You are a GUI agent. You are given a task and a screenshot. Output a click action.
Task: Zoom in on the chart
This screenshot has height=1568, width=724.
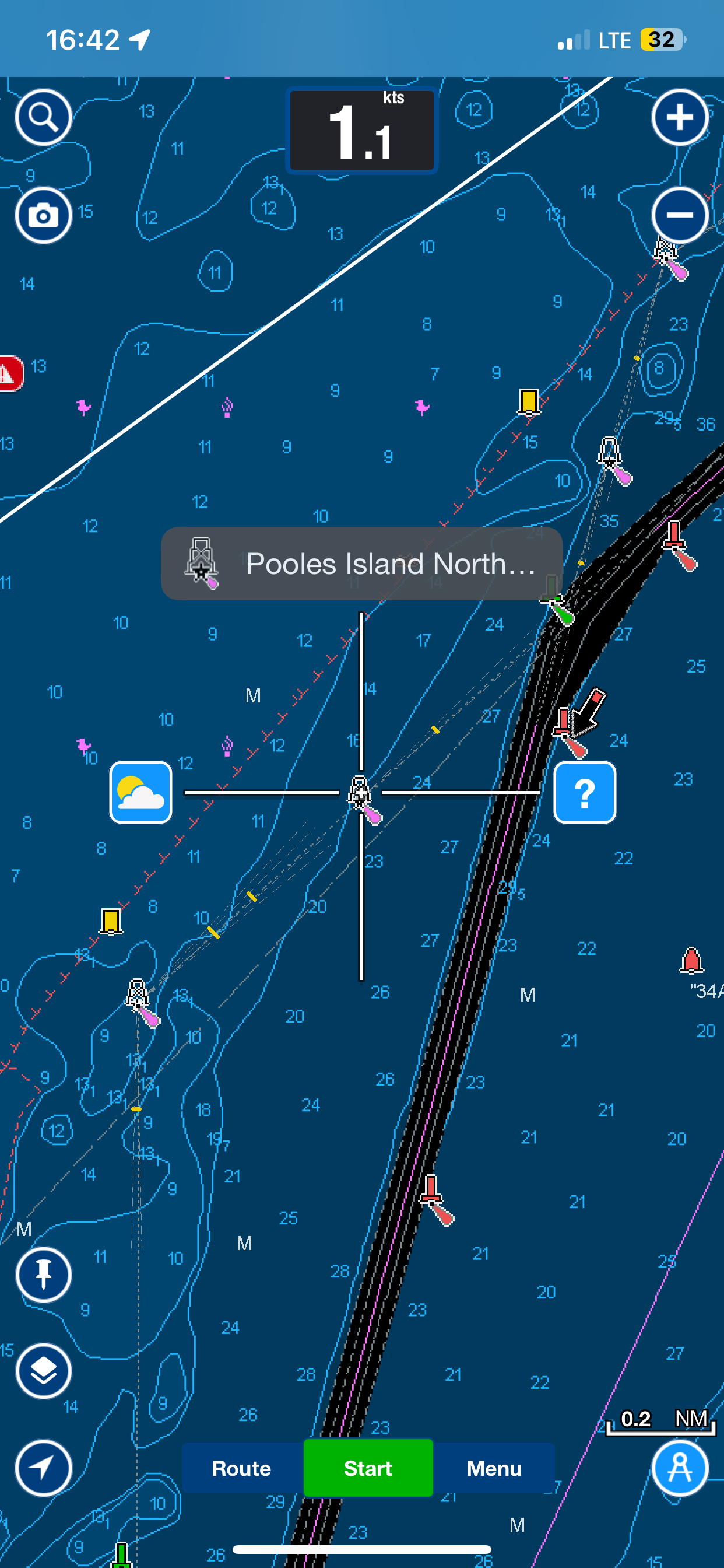[679, 117]
